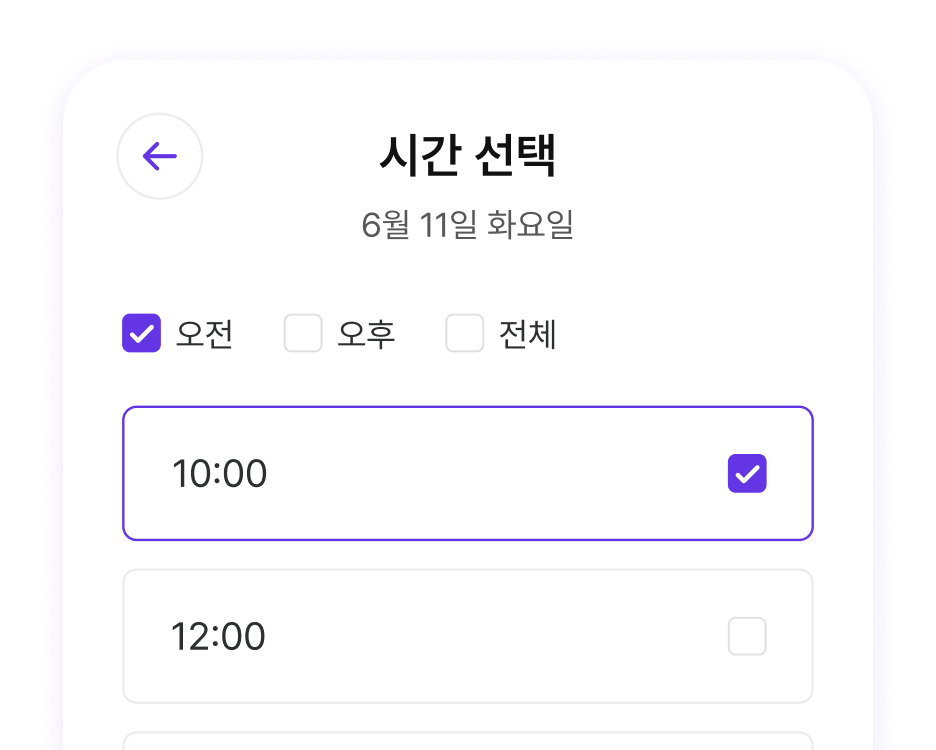Select the 전체 filter checkbox
The width and height of the screenshot is (936, 750).
point(464,333)
